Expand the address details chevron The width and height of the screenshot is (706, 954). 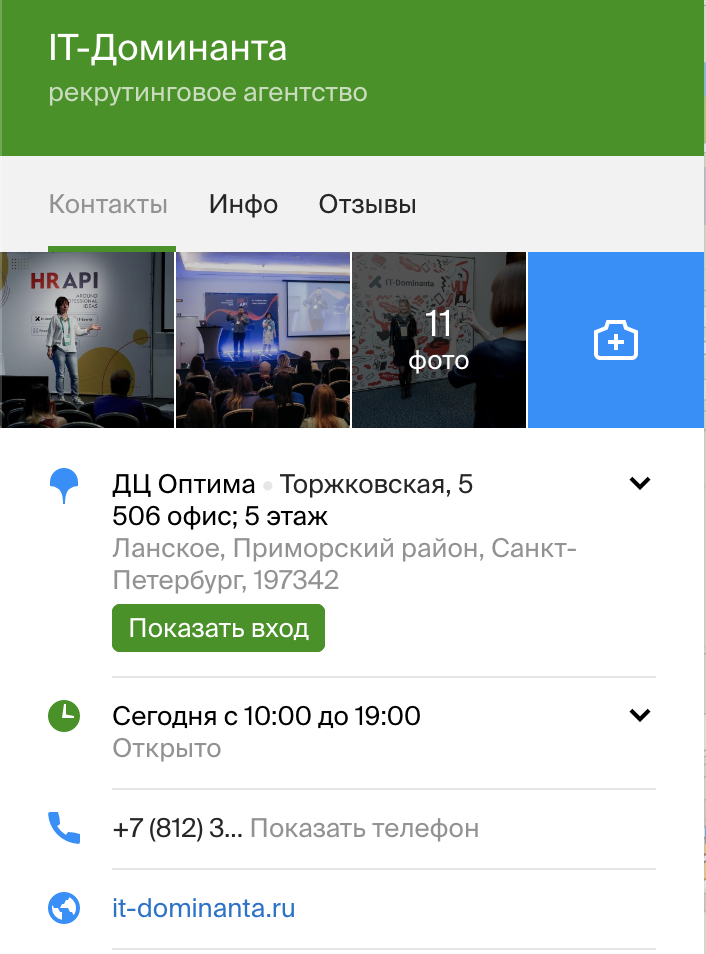pyautogui.click(x=639, y=484)
